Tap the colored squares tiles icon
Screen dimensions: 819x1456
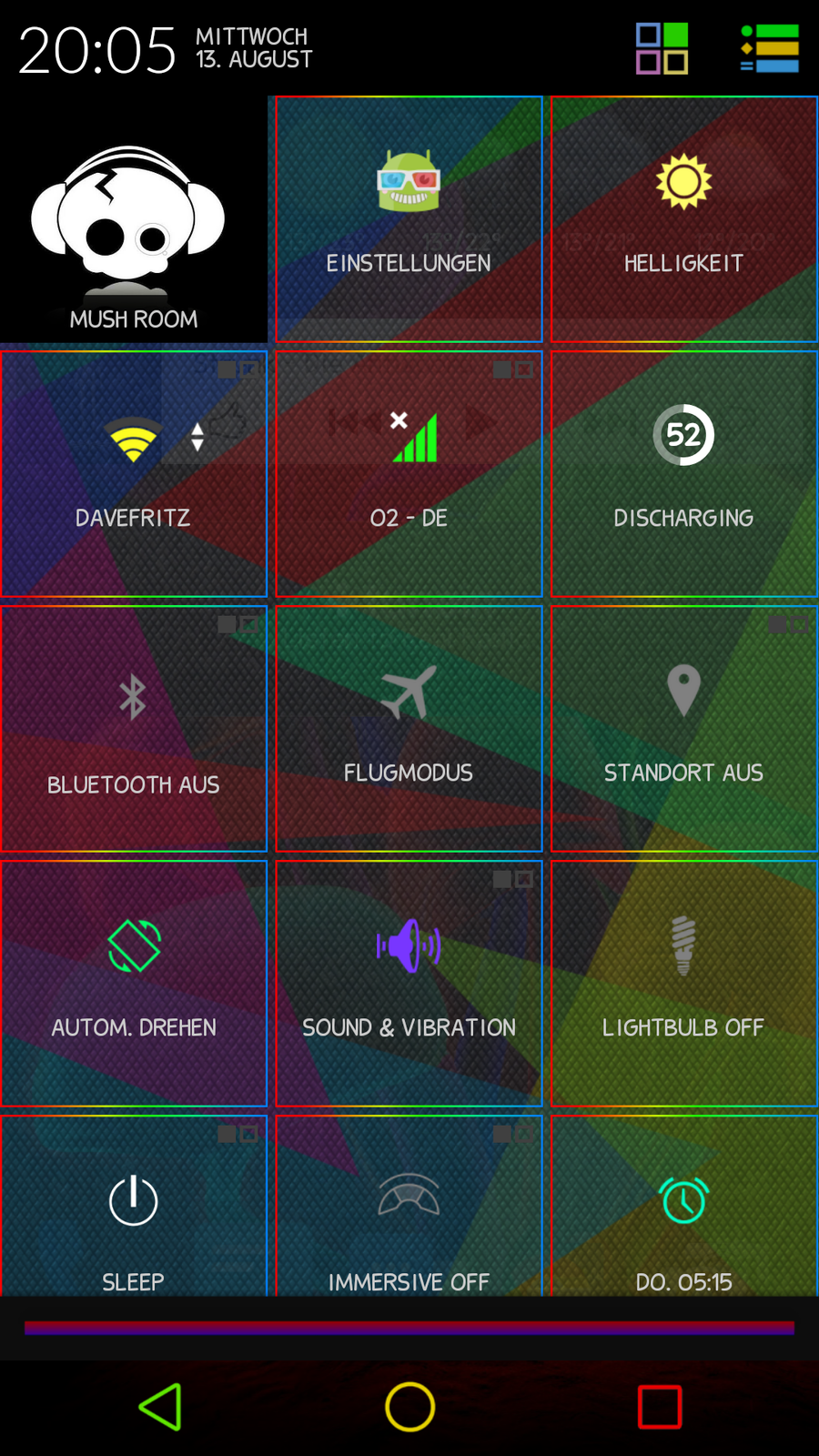click(x=662, y=48)
